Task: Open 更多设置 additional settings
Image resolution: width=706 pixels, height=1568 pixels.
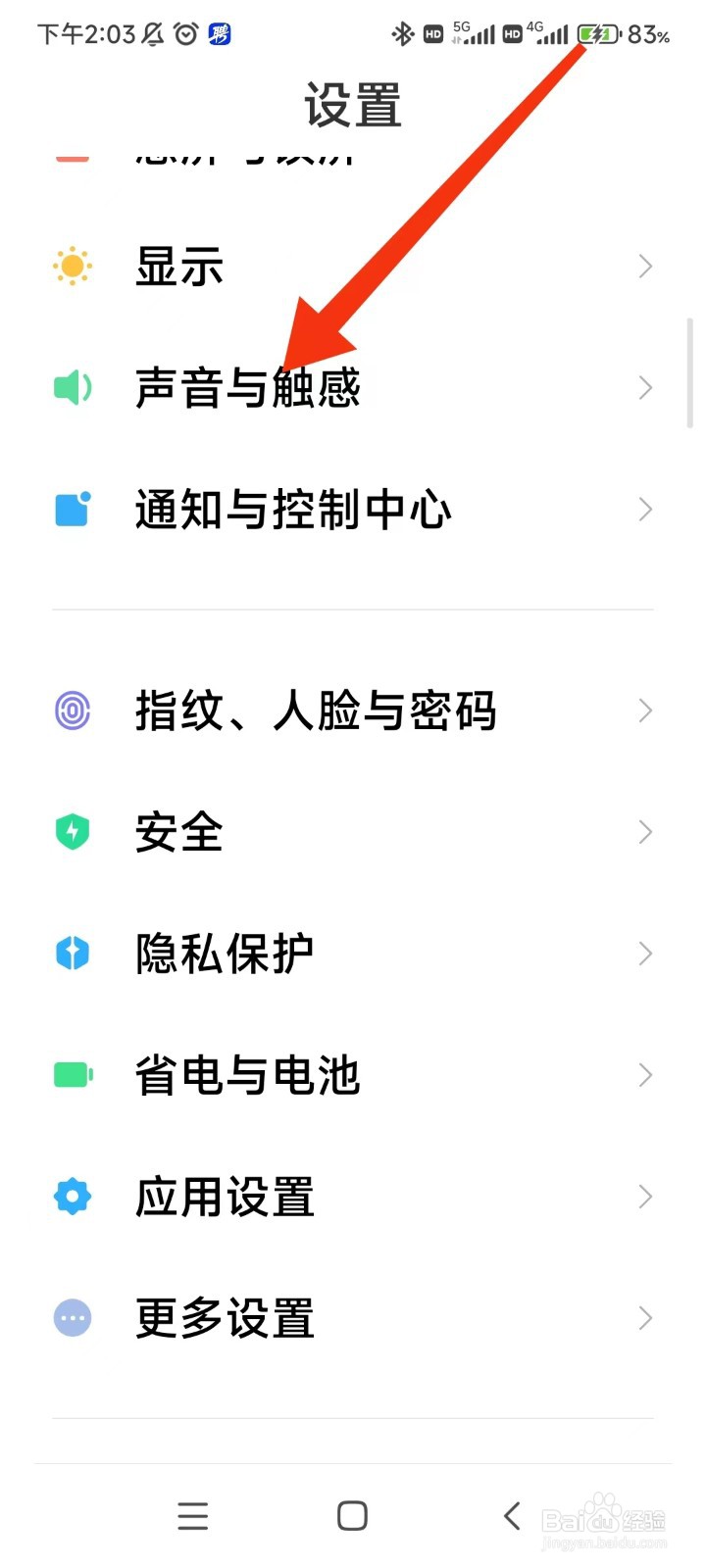Action: point(224,1318)
